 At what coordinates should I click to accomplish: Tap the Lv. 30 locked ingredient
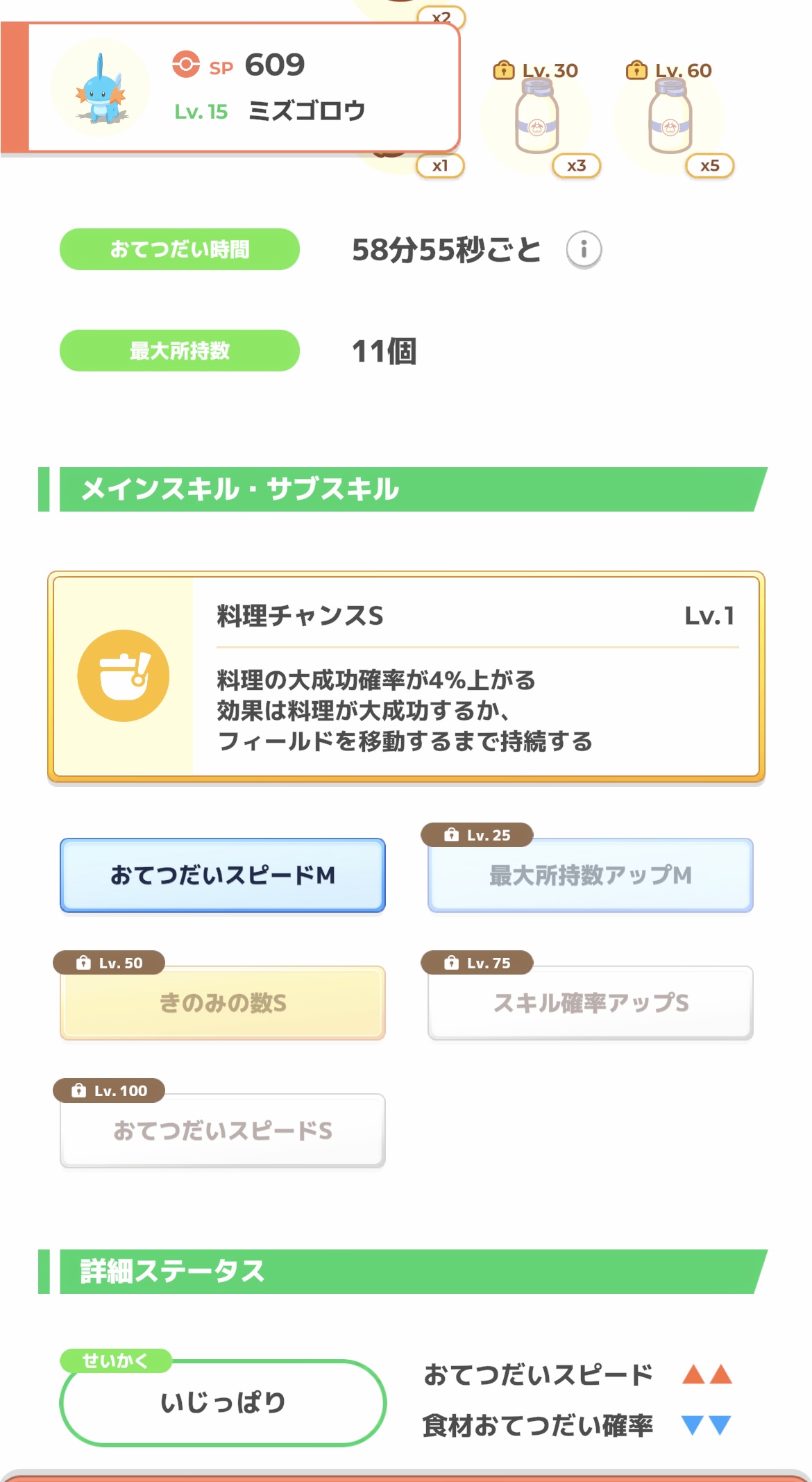tap(536, 117)
